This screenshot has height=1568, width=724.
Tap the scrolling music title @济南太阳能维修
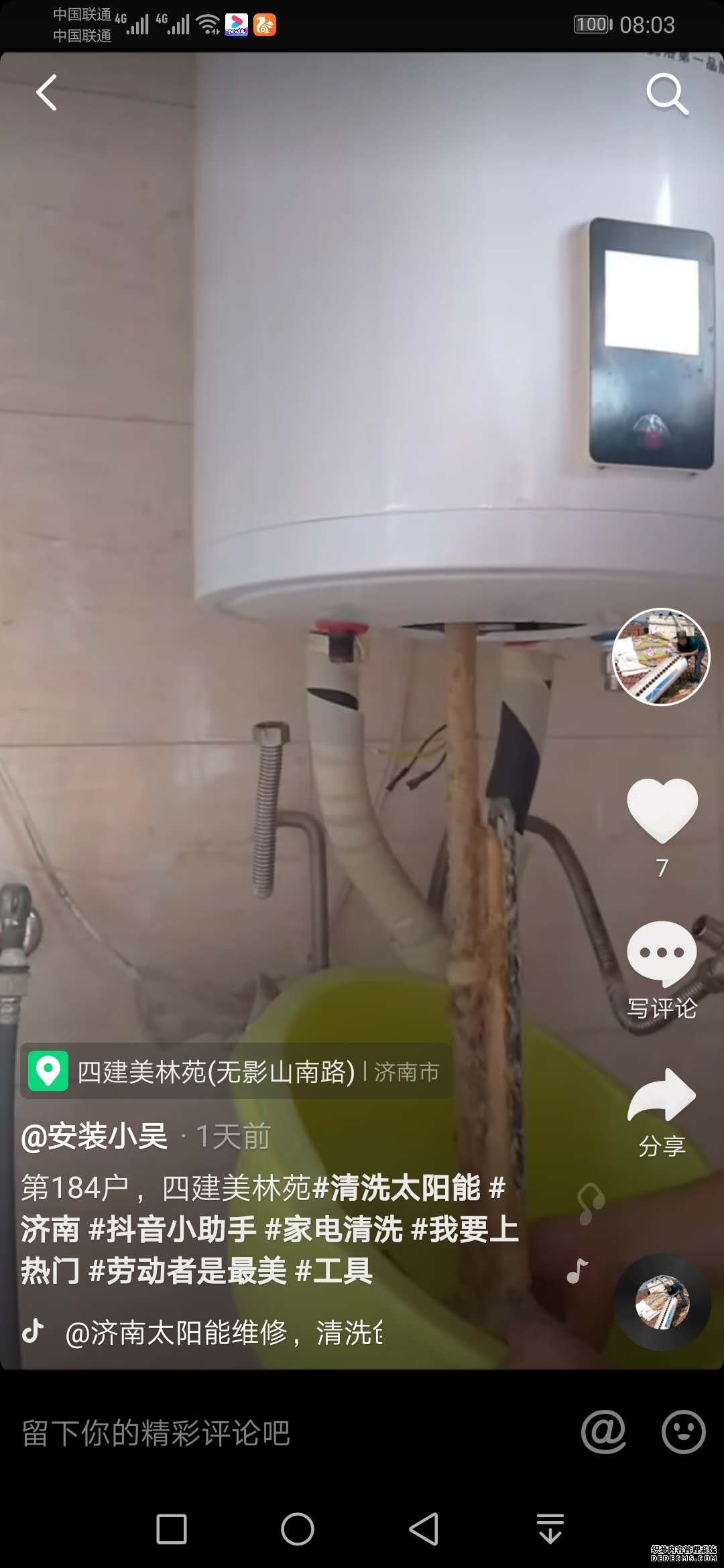point(224,1333)
